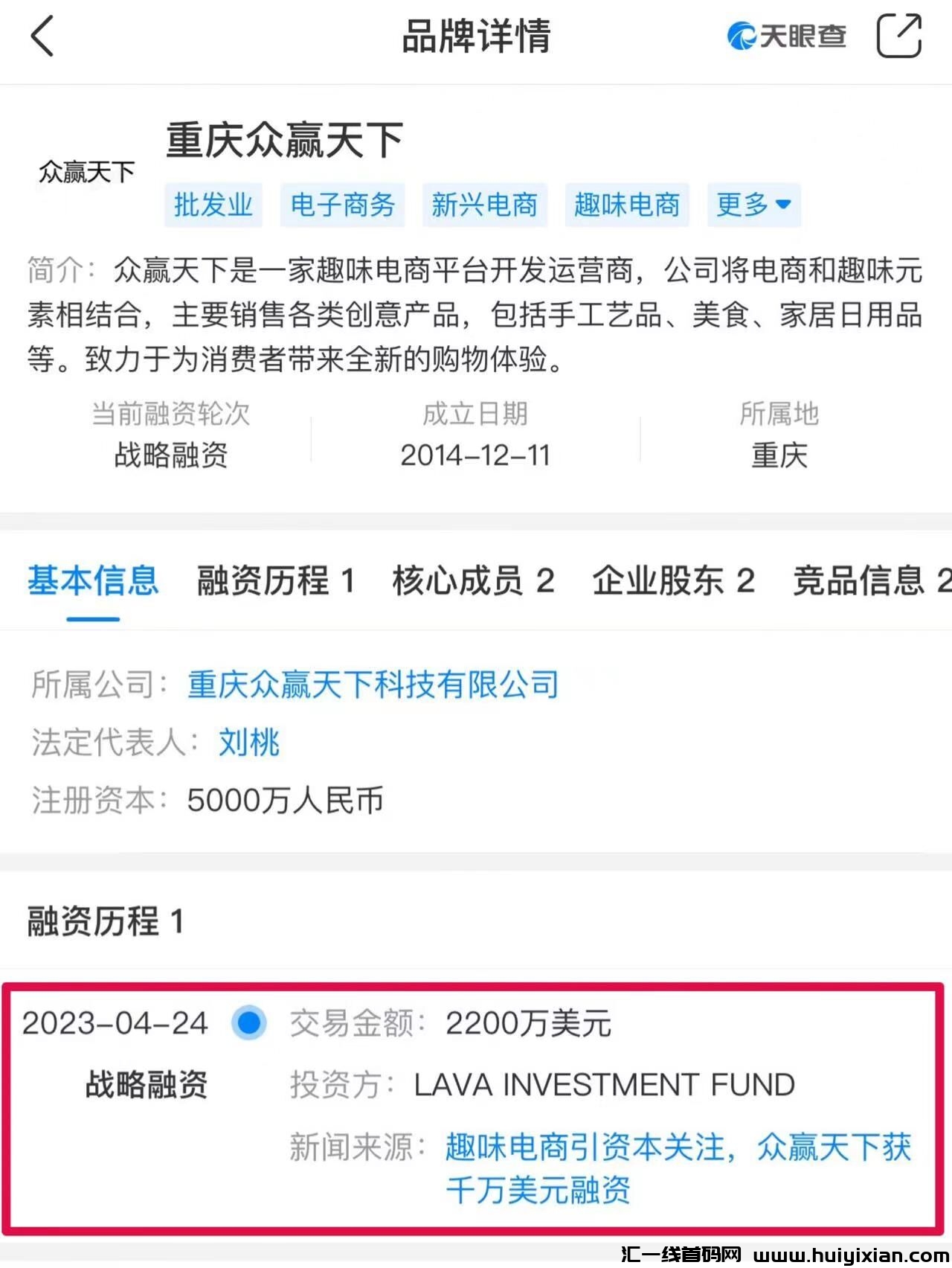Image resolution: width=952 pixels, height=1268 pixels.
Task: Switch to the 核心成员 tab
Action: pos(473,581)
